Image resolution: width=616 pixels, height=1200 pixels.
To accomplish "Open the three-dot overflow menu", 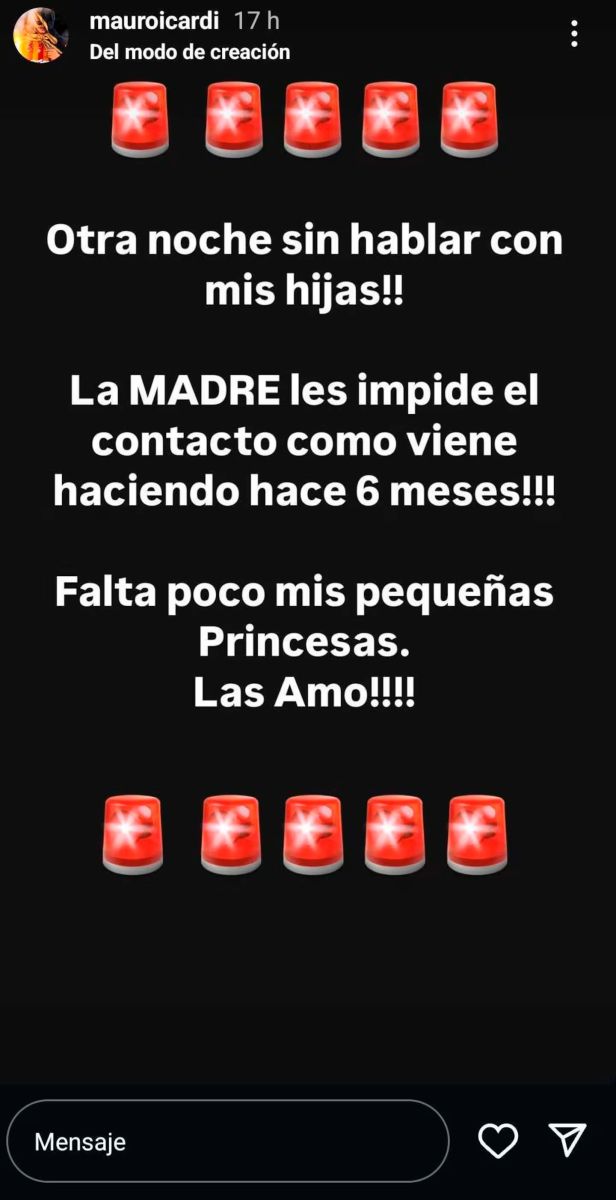I will [574, 34].
